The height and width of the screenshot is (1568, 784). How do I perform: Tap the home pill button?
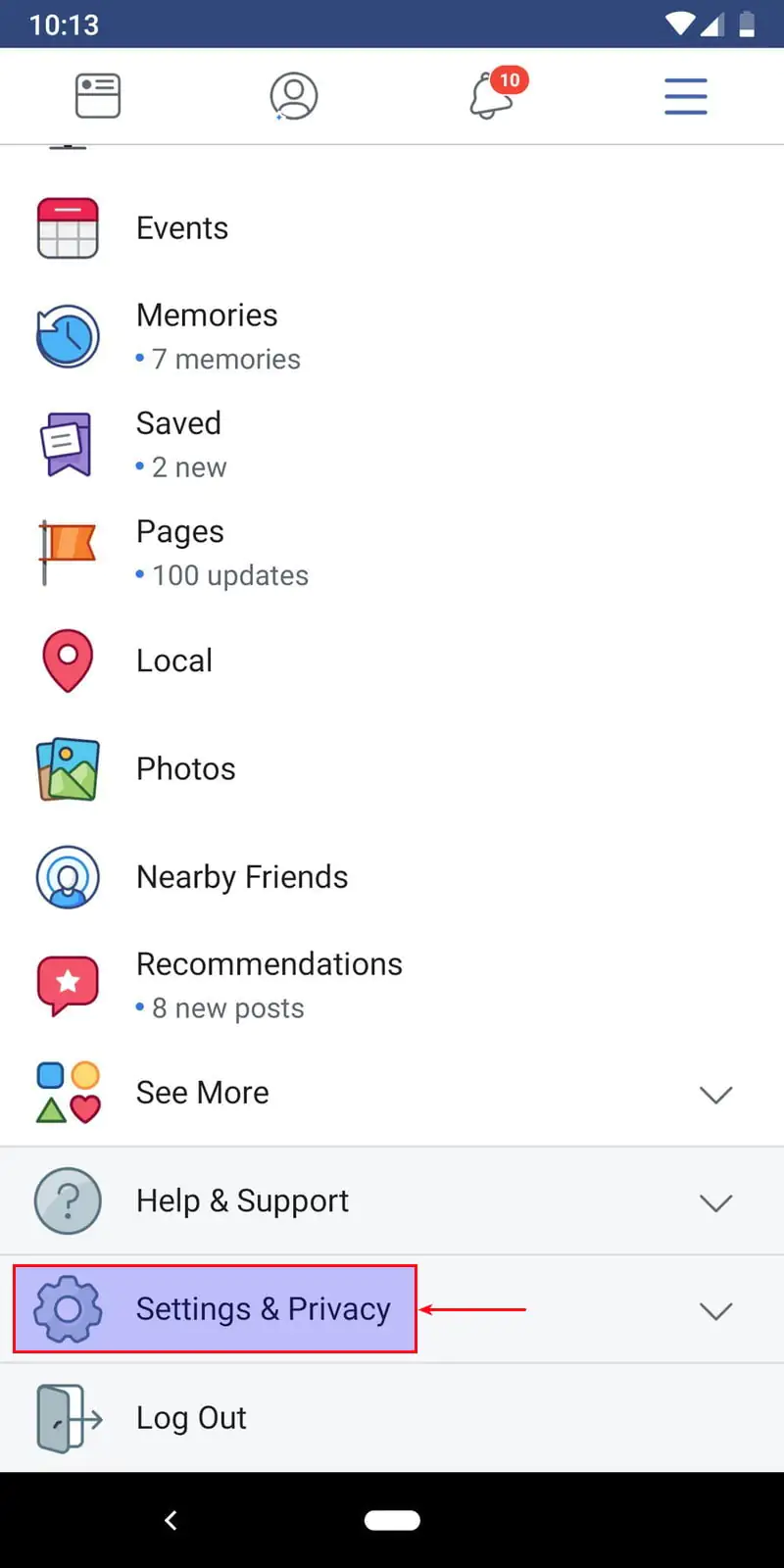[x=392, y=1520]
